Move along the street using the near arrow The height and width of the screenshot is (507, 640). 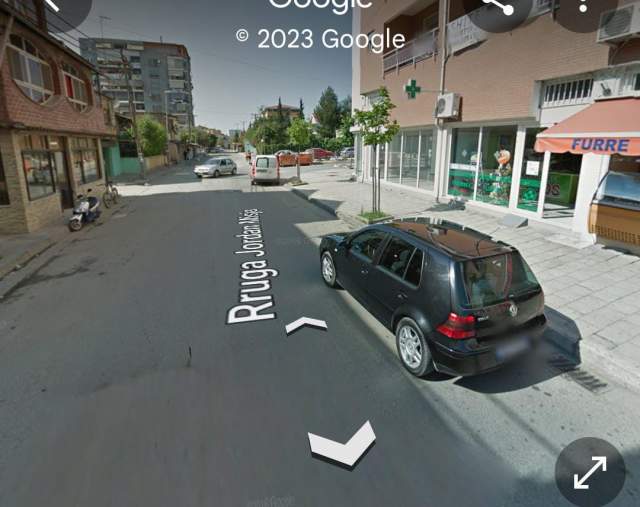point(342,443)
